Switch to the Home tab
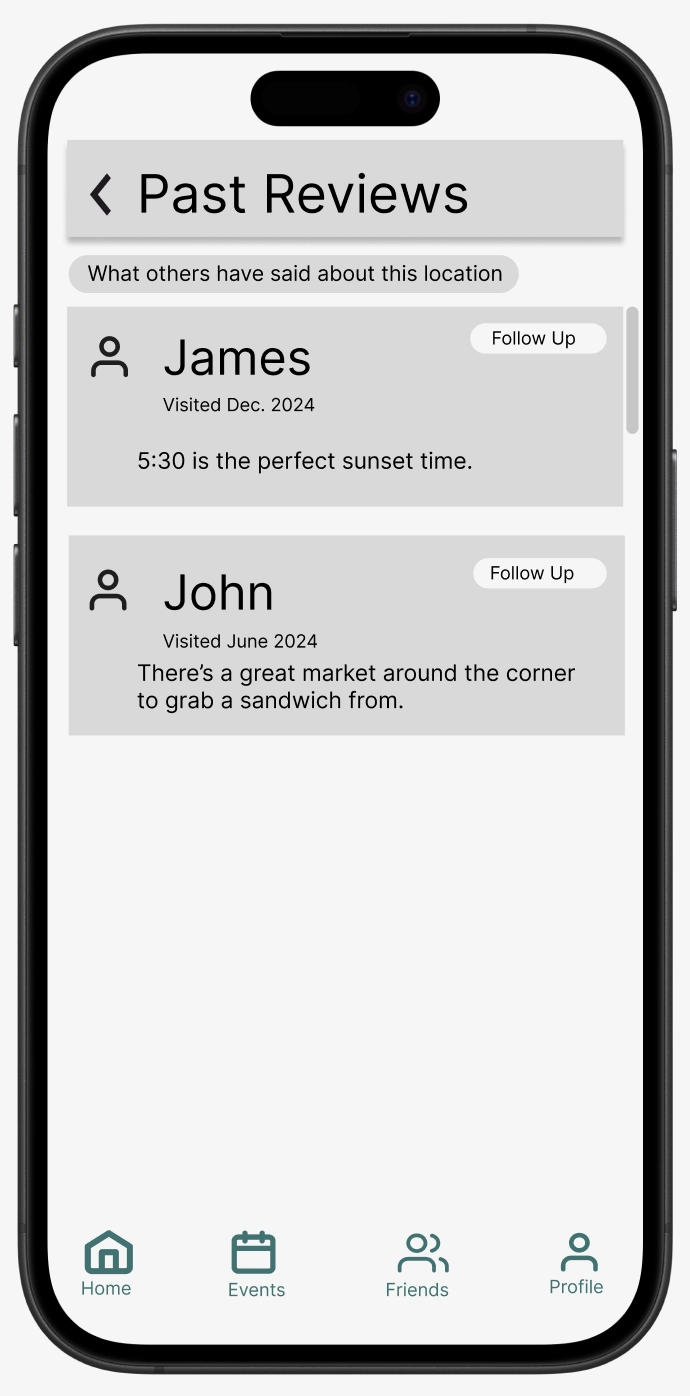 [108, 1263]
